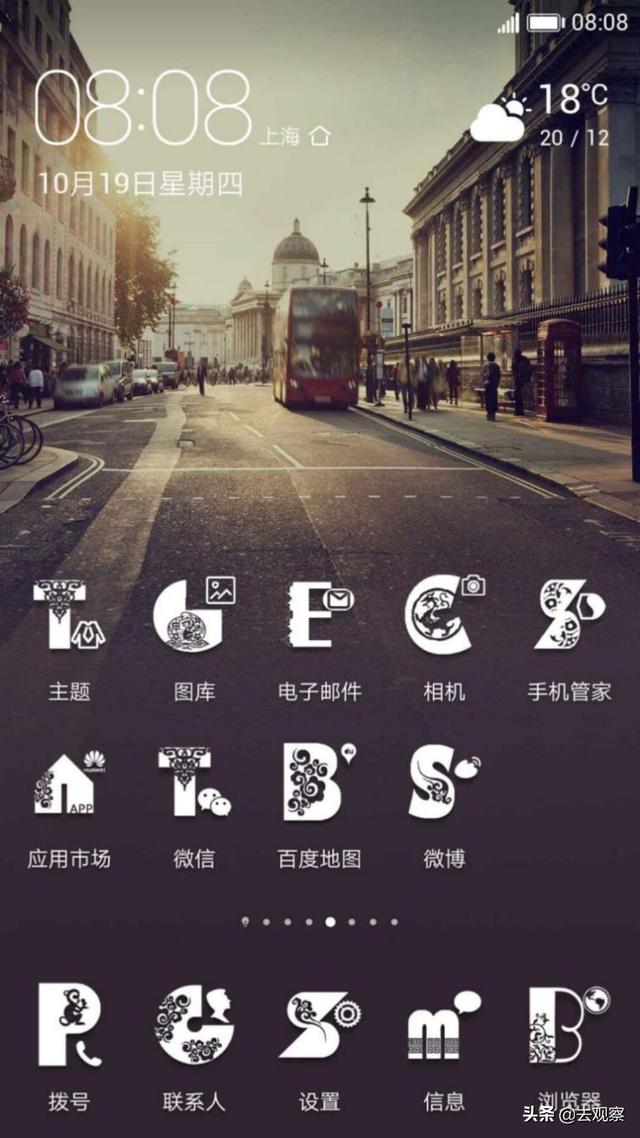Launch 微信 WeChat
The width and height of the screenshot is (640, 1138).
(194, 783)
